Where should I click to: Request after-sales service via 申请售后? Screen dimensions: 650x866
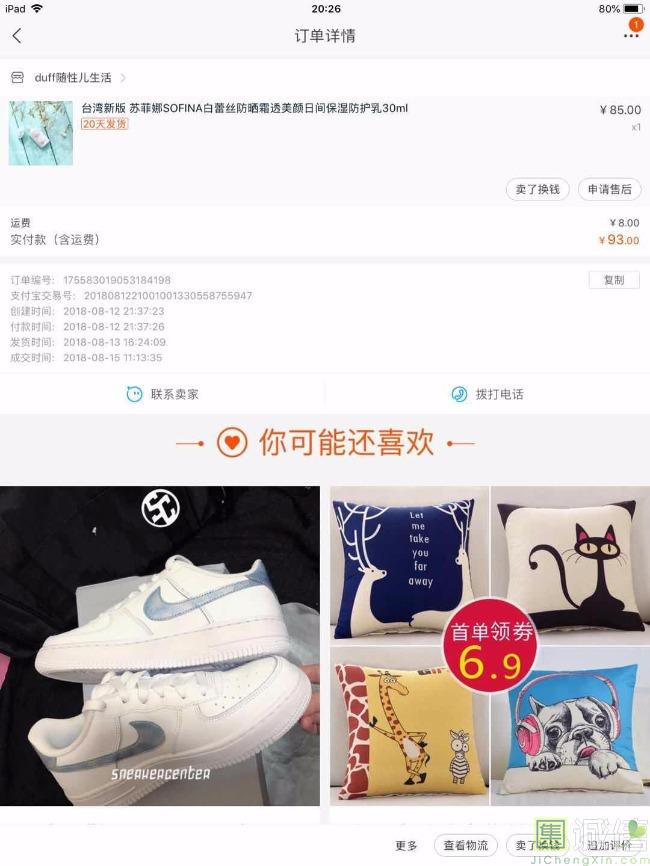pos(609,189)
